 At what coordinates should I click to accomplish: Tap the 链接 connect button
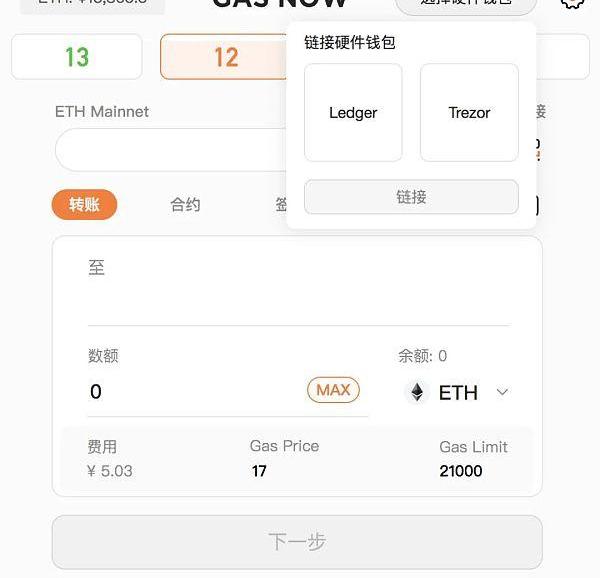[411, 197]
